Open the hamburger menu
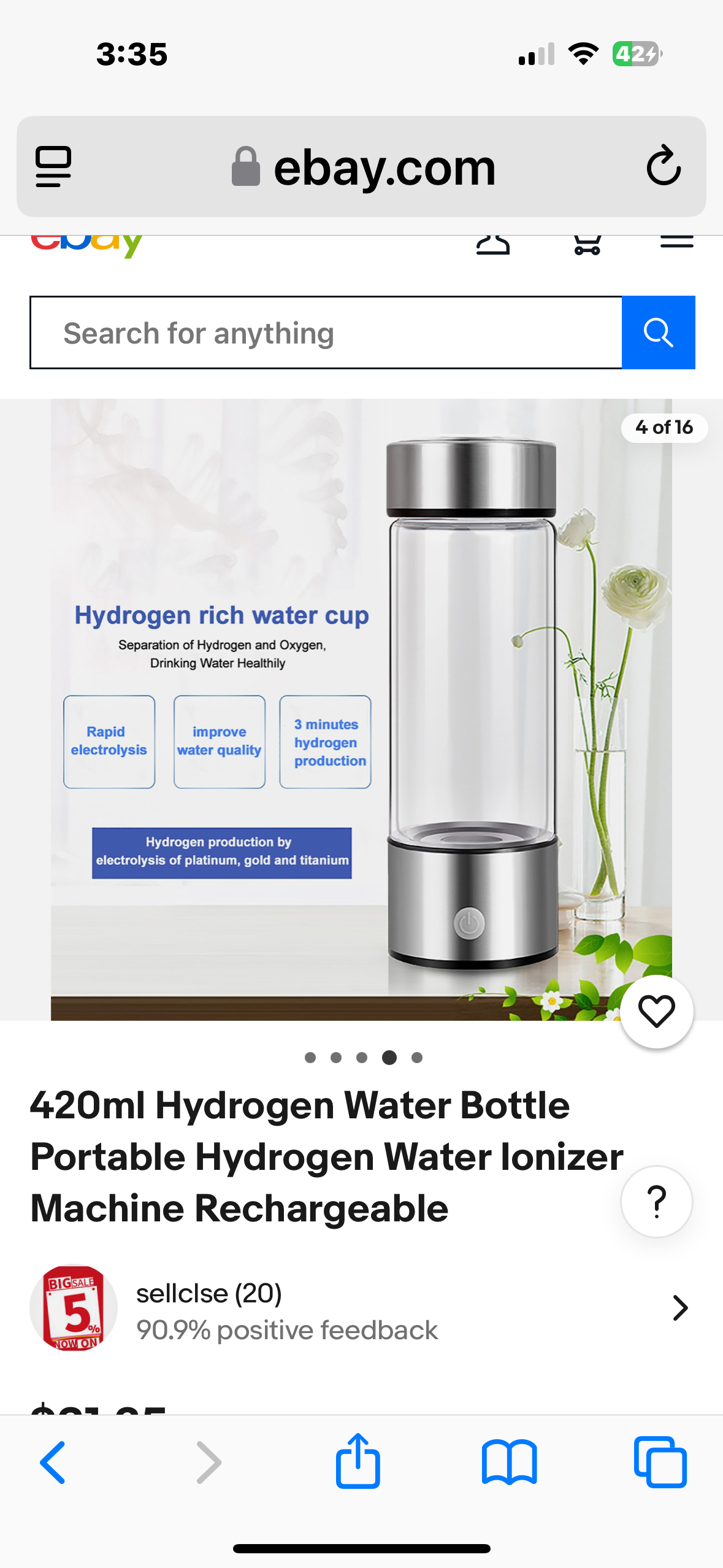Screen dimensions: 723x1568 click(x=676, y=243)
